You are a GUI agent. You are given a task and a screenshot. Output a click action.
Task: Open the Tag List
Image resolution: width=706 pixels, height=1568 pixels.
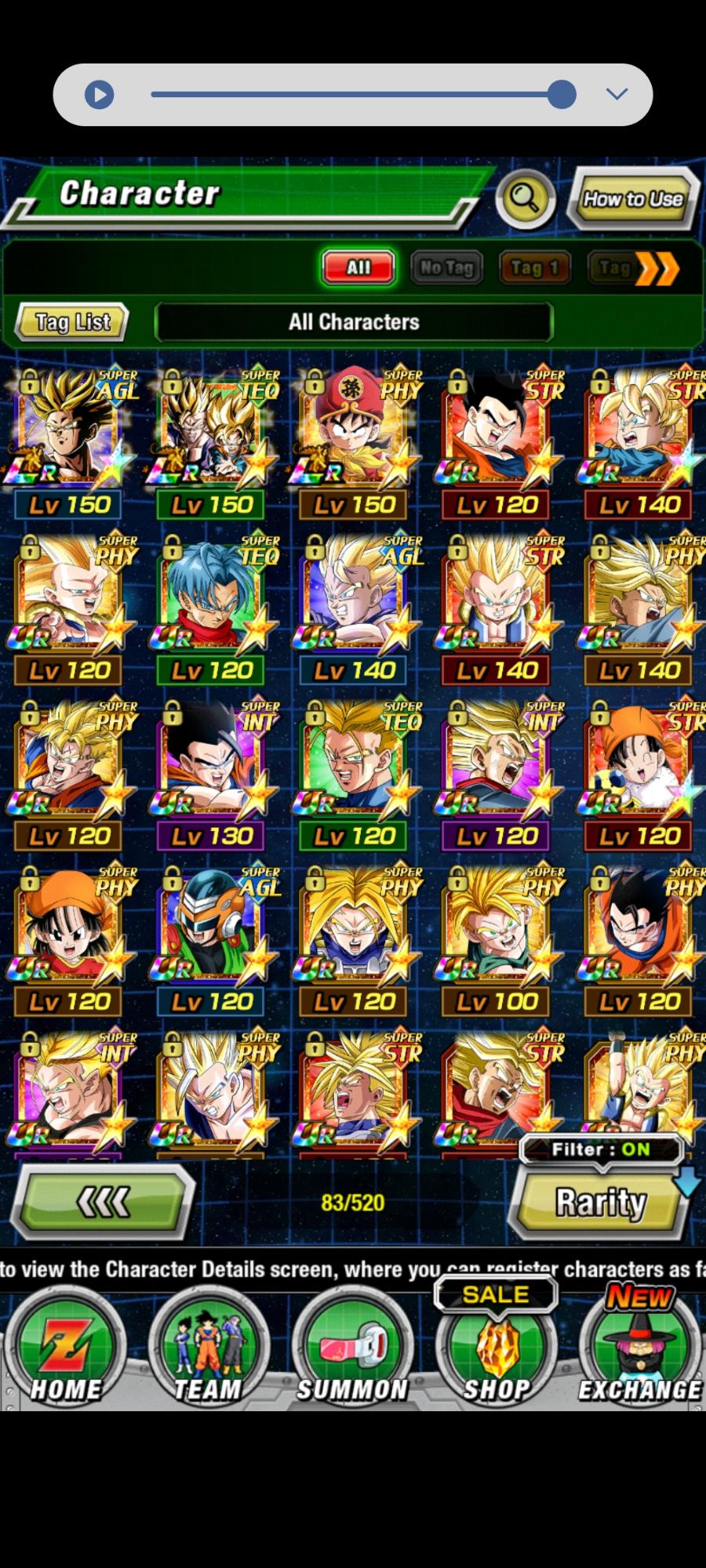[72, 322]
